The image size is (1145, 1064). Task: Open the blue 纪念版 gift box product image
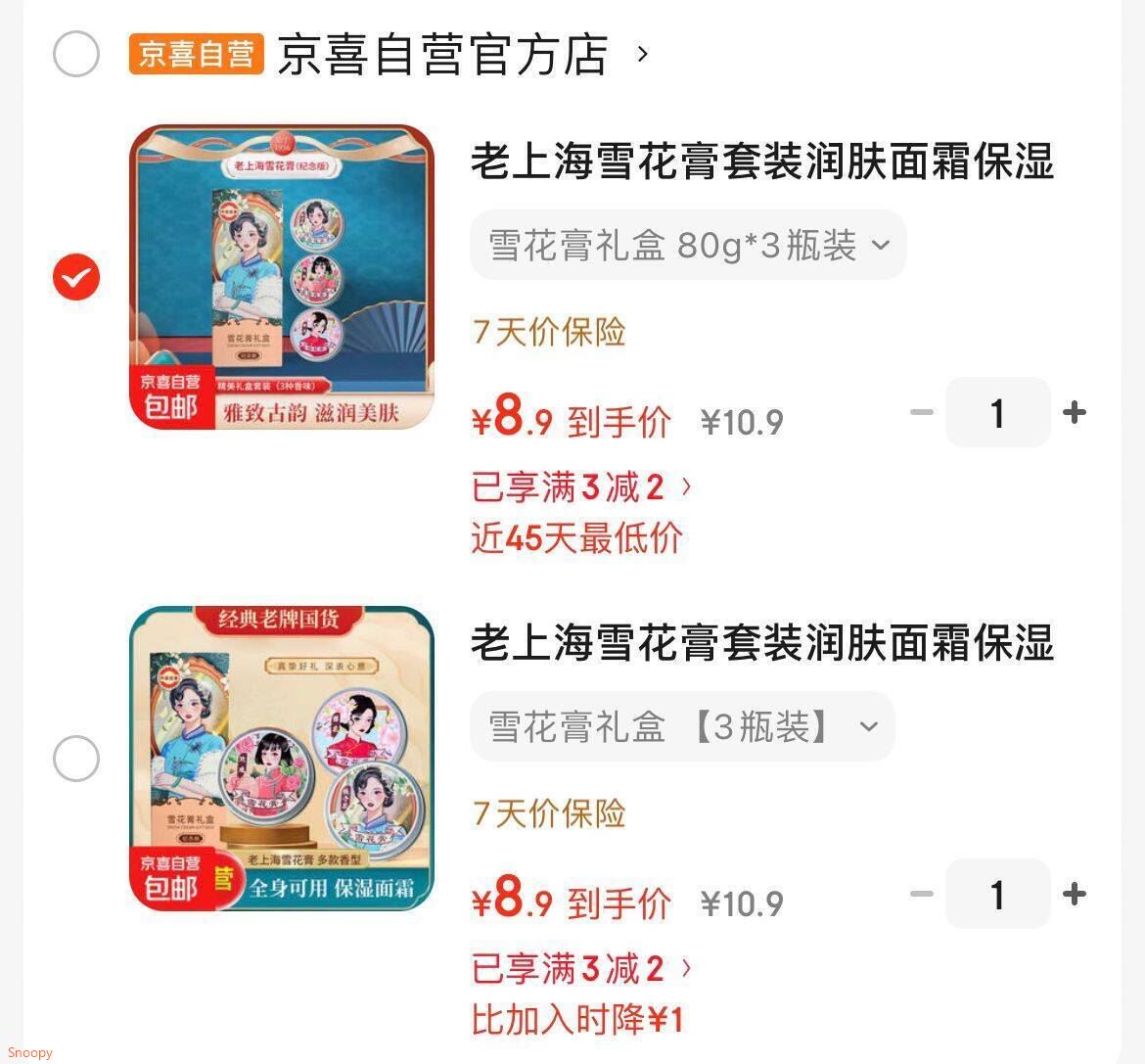282,277
